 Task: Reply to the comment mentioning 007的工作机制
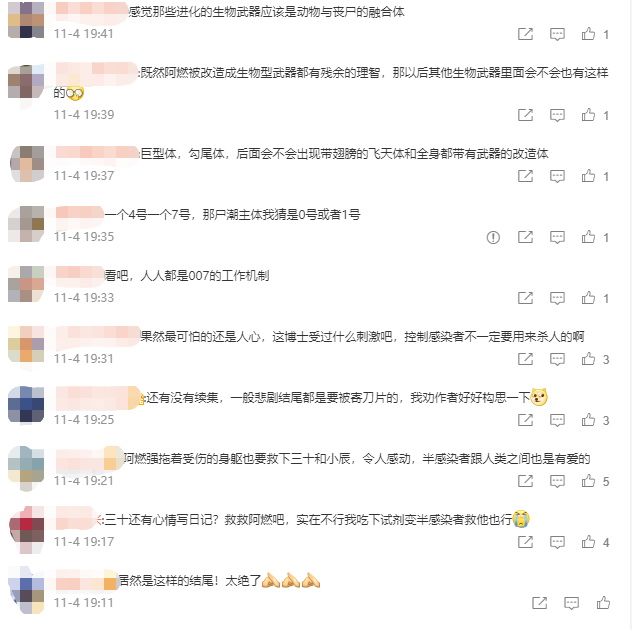click(x=557, y=298)
